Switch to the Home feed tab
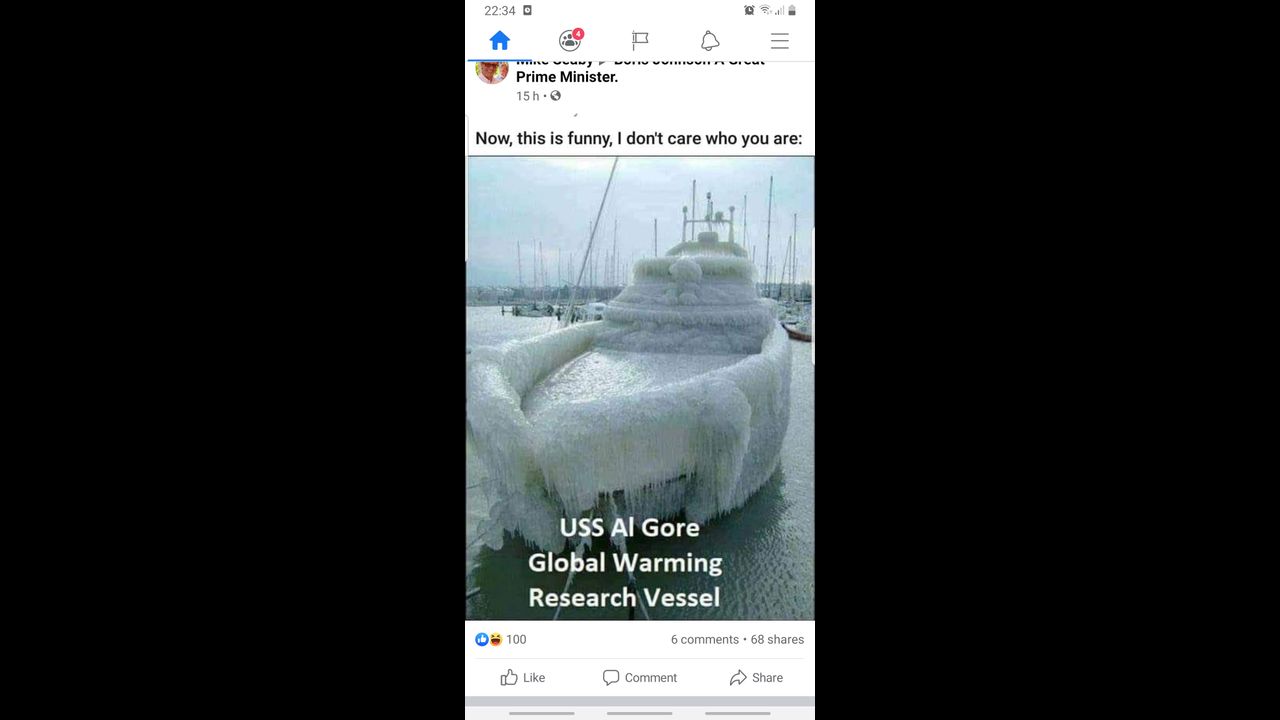The width and height of the screenshot is (1280, 720). pyautogui.click(x=500, y=41)
